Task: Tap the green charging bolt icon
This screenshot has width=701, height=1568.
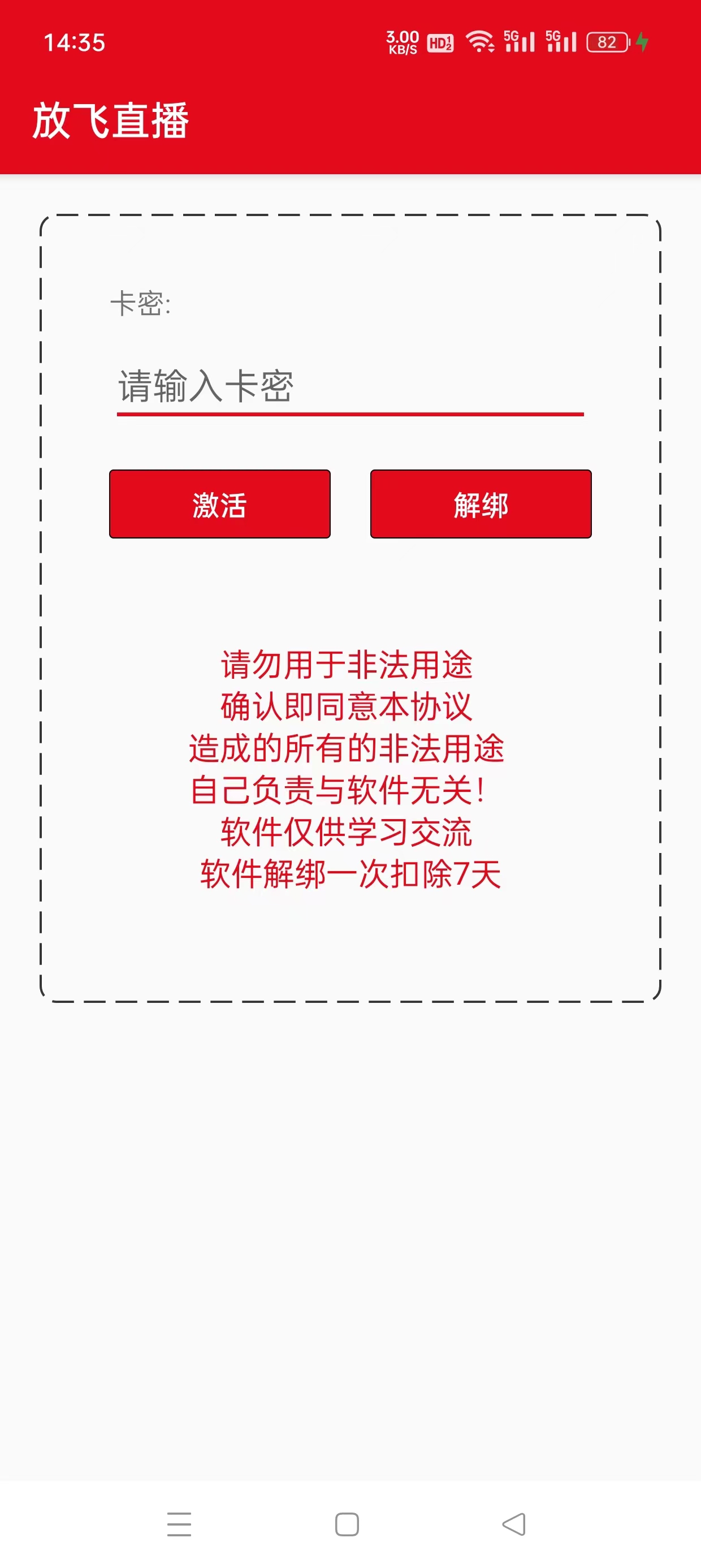Action: point(642,42)
